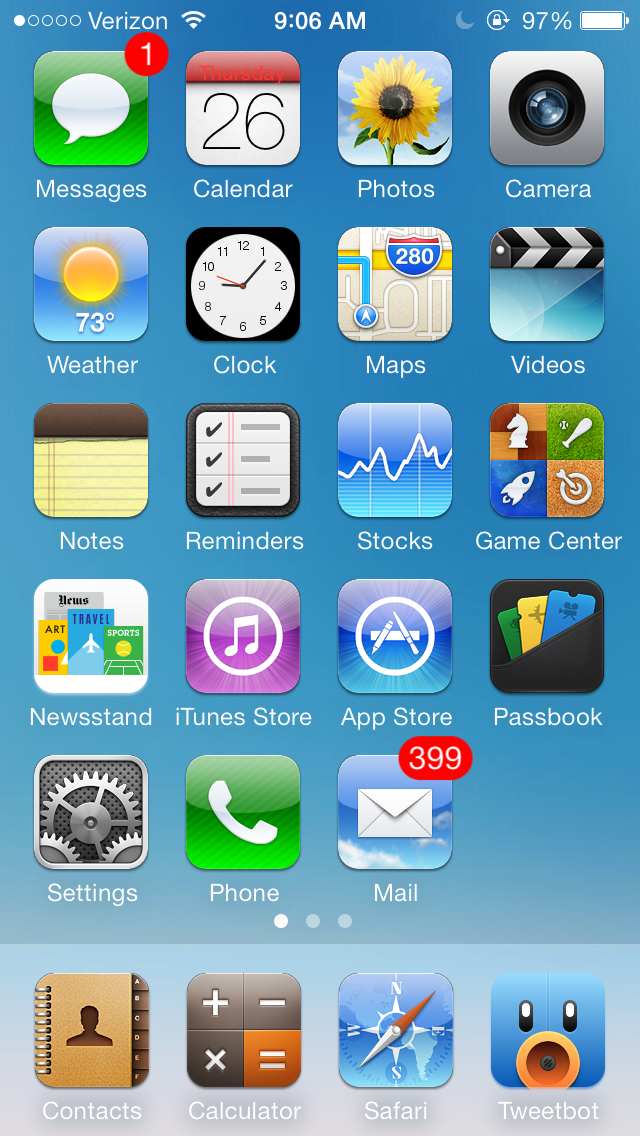This screenshot has height=1136, width=640.
Task: Launch the Calendar app
Action: coord(243,109)
